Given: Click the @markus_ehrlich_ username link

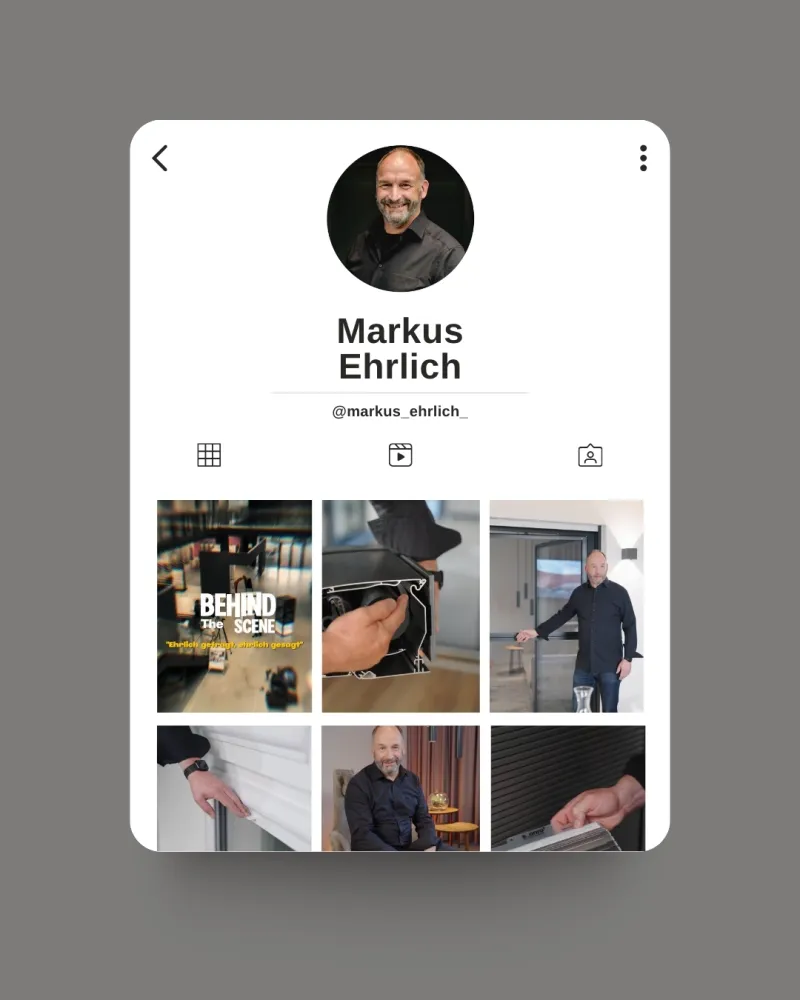Looking at the screenshot, I should pos(400,410).
